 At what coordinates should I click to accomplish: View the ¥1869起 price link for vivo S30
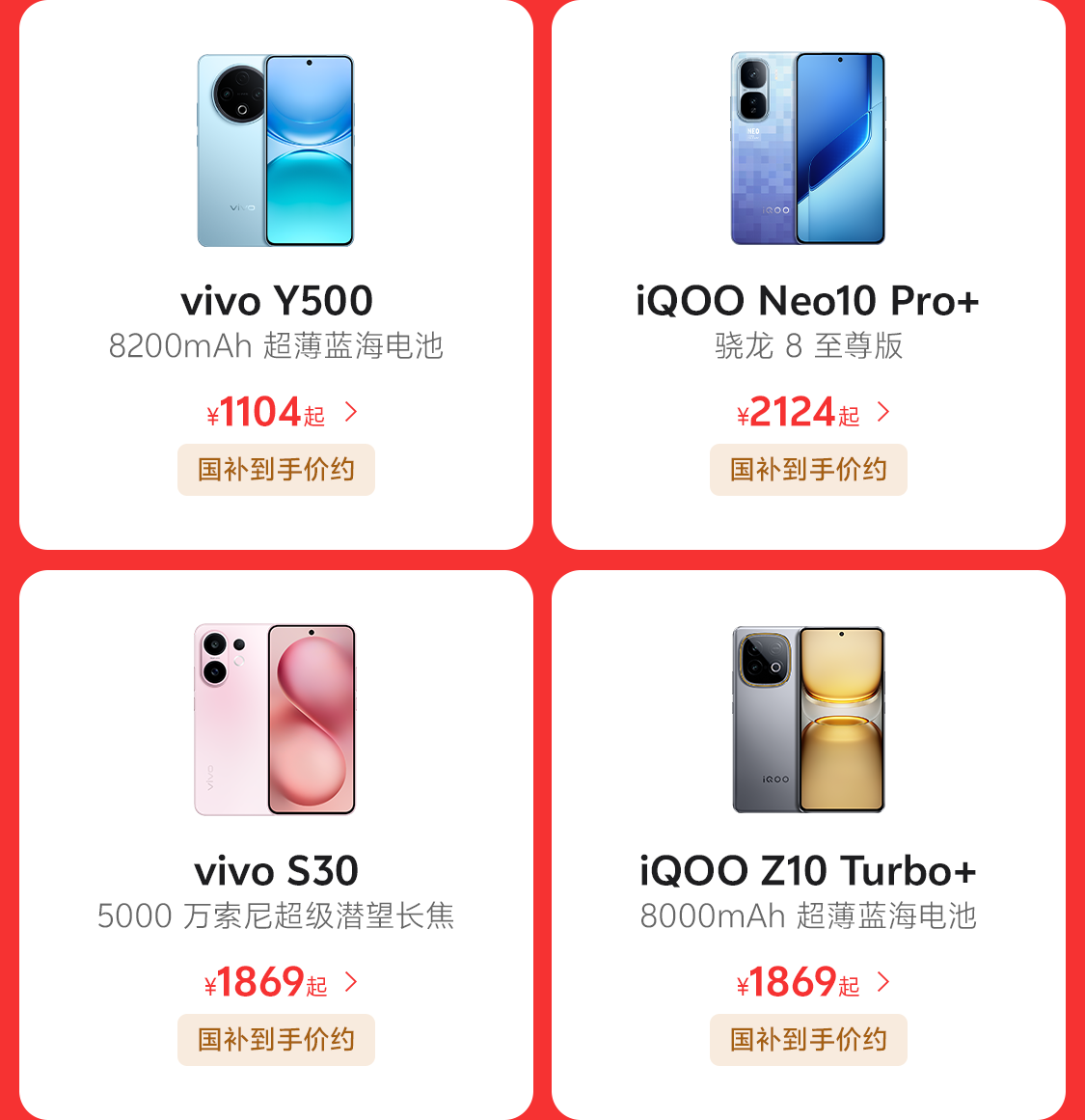(281, 983)
